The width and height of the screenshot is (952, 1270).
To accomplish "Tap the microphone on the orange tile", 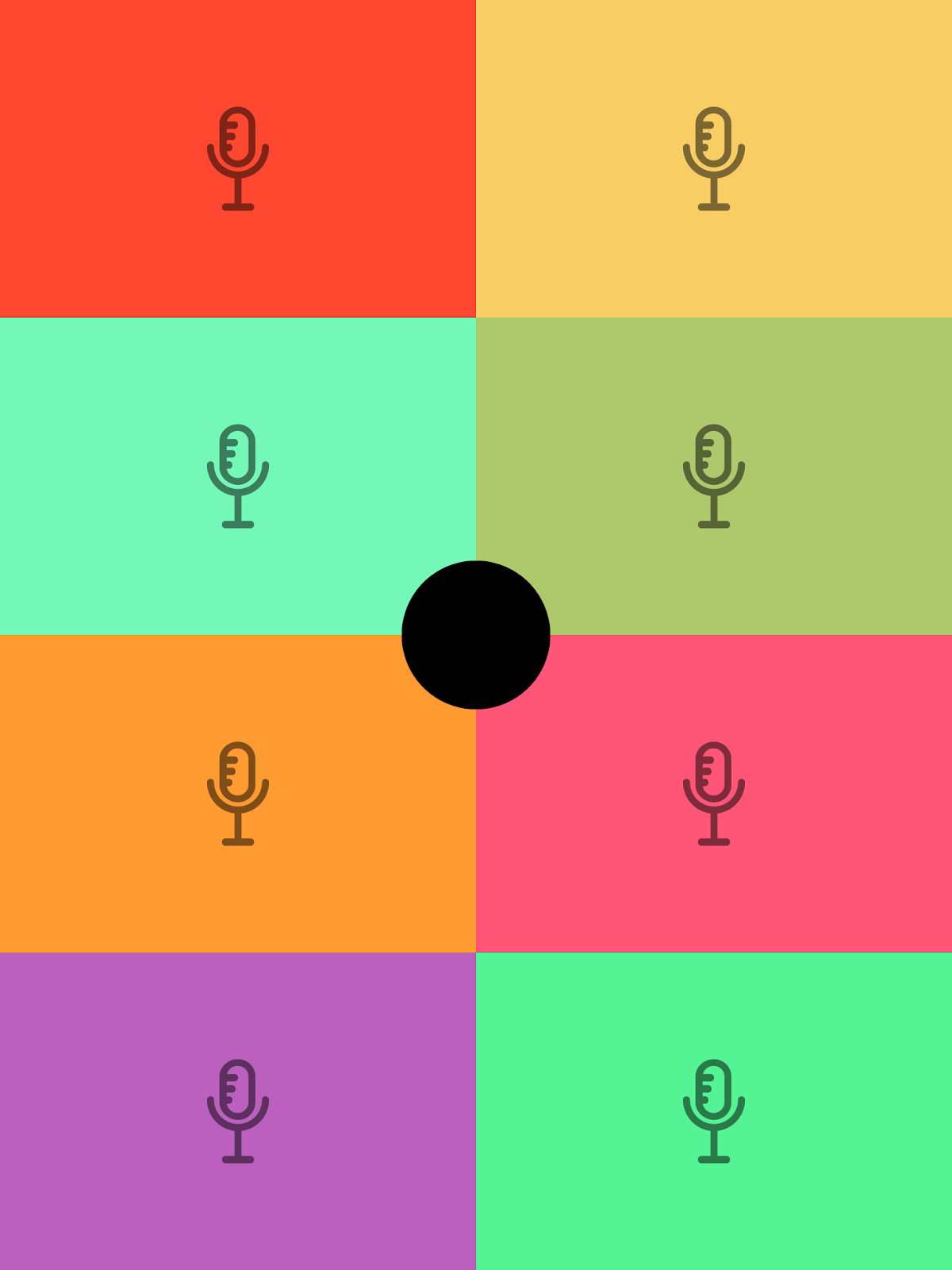I will coord(238,794).
